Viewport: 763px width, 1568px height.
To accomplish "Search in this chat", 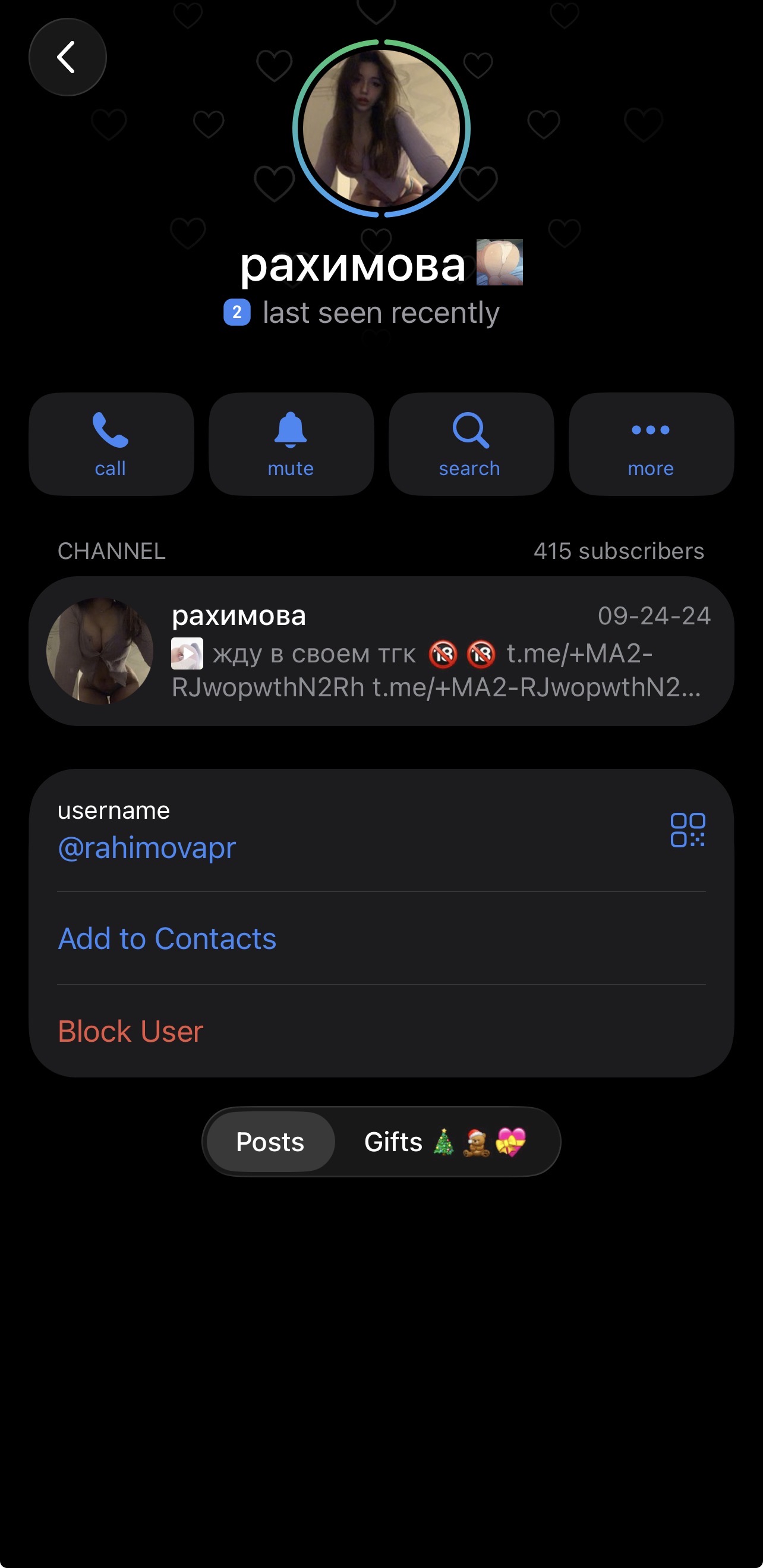I will tap(470, 444).
